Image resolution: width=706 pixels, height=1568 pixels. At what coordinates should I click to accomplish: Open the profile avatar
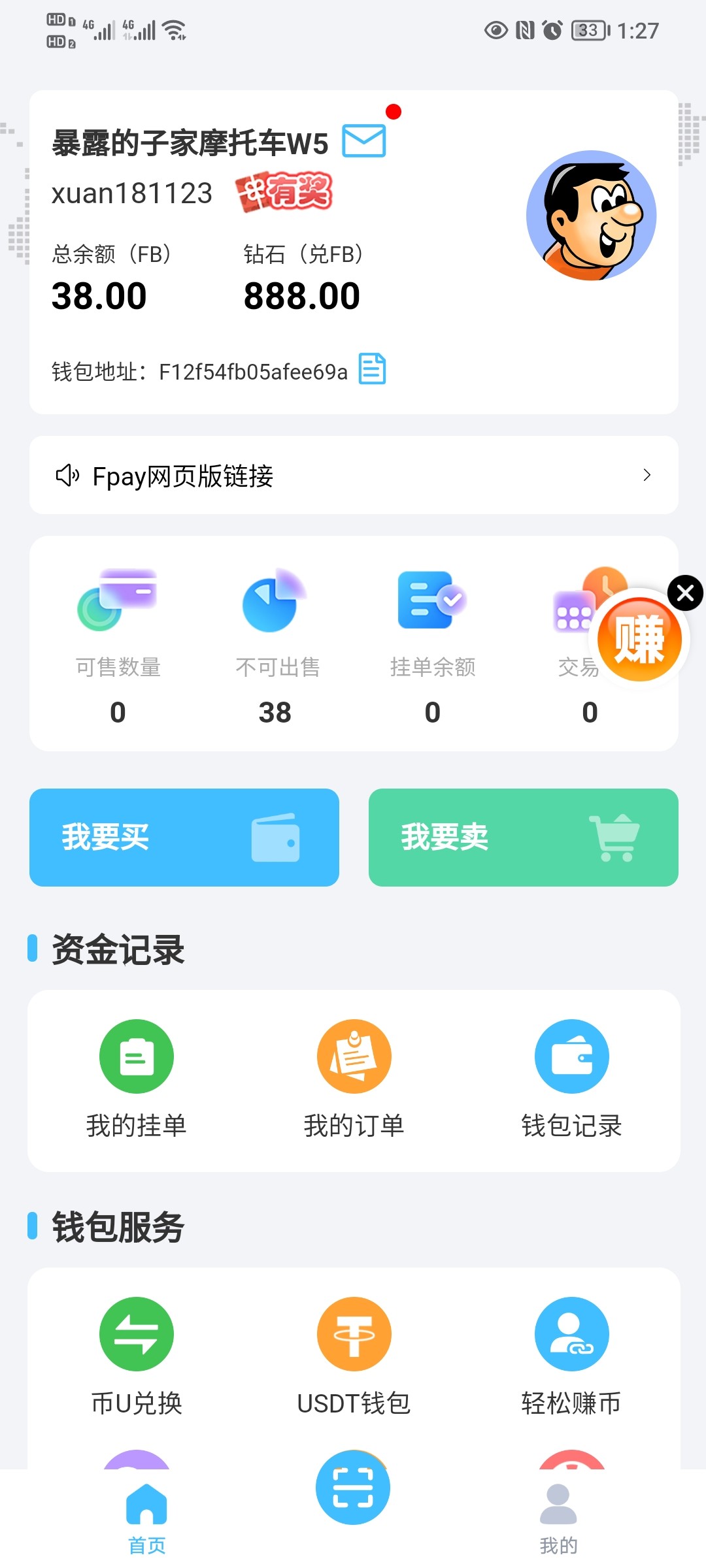click(x=591, y=216)
